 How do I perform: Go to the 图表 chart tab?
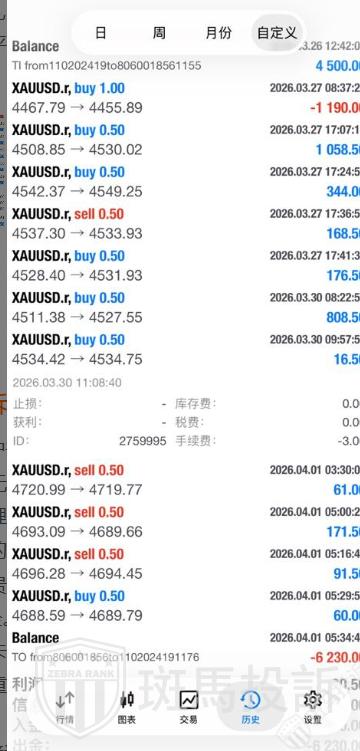point(127,707)
